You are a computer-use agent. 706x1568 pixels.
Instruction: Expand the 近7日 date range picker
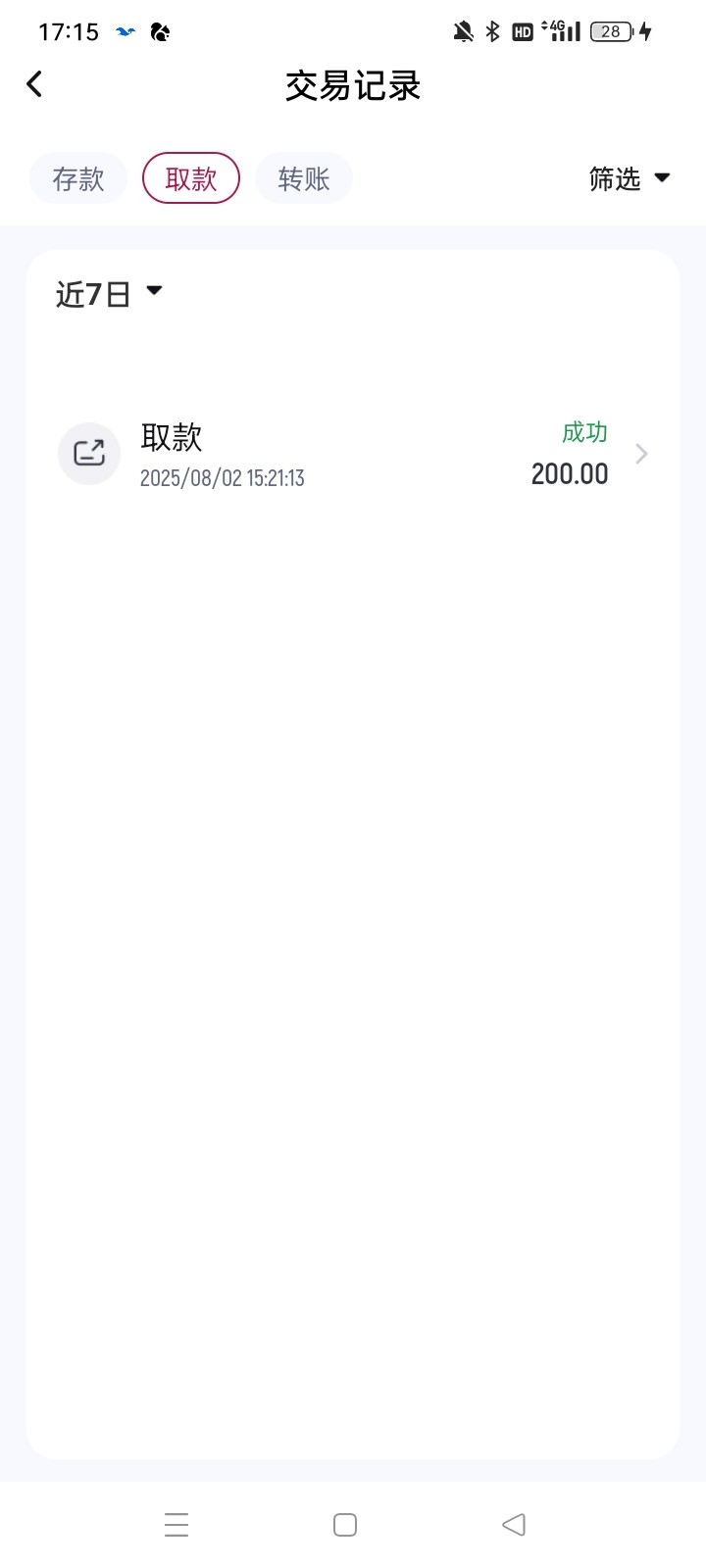(109, 293)
